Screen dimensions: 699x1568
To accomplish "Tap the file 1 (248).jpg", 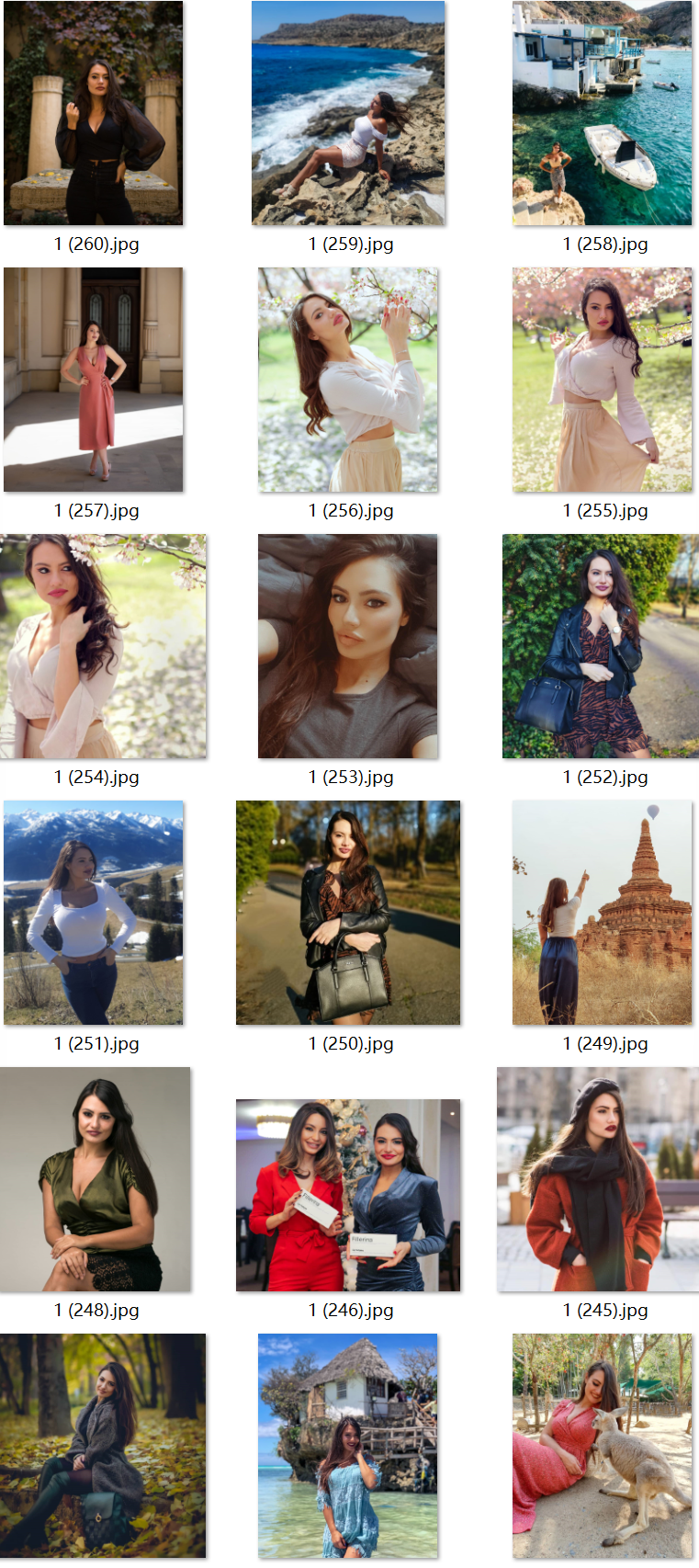I will 96,1179.
